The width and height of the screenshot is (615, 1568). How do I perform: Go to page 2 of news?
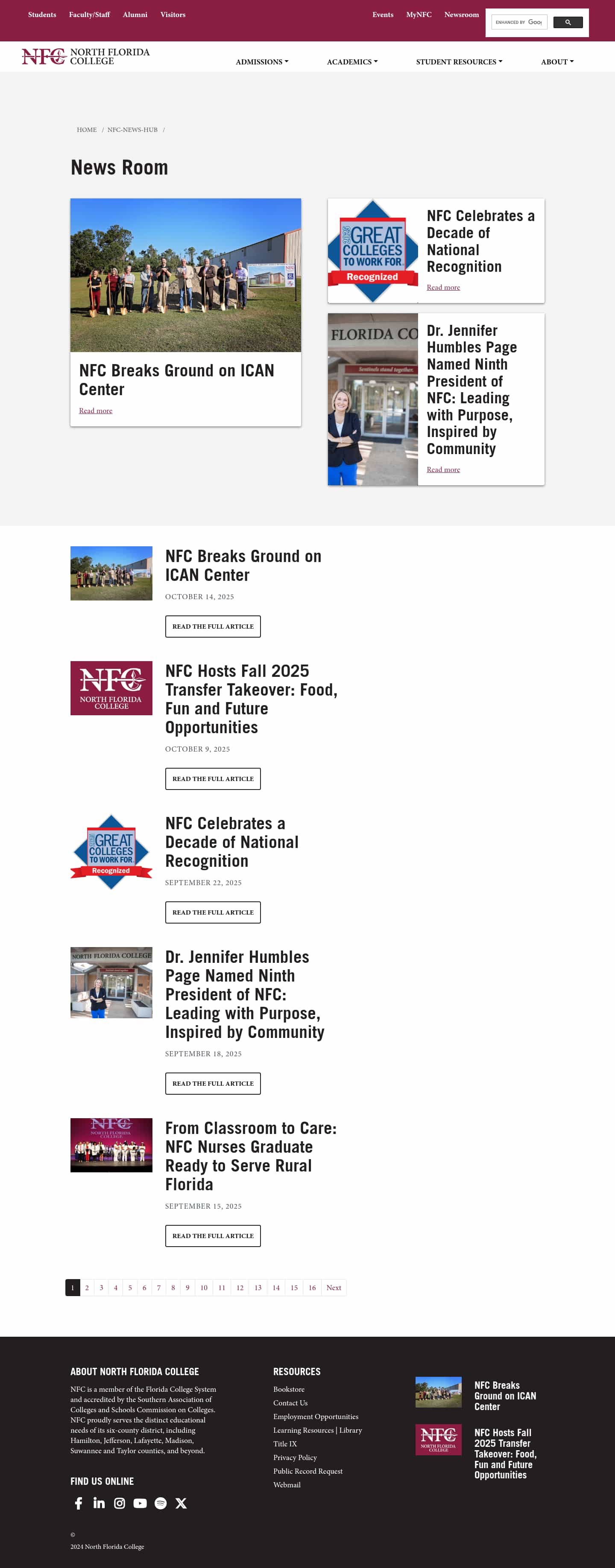(87, 1288)
